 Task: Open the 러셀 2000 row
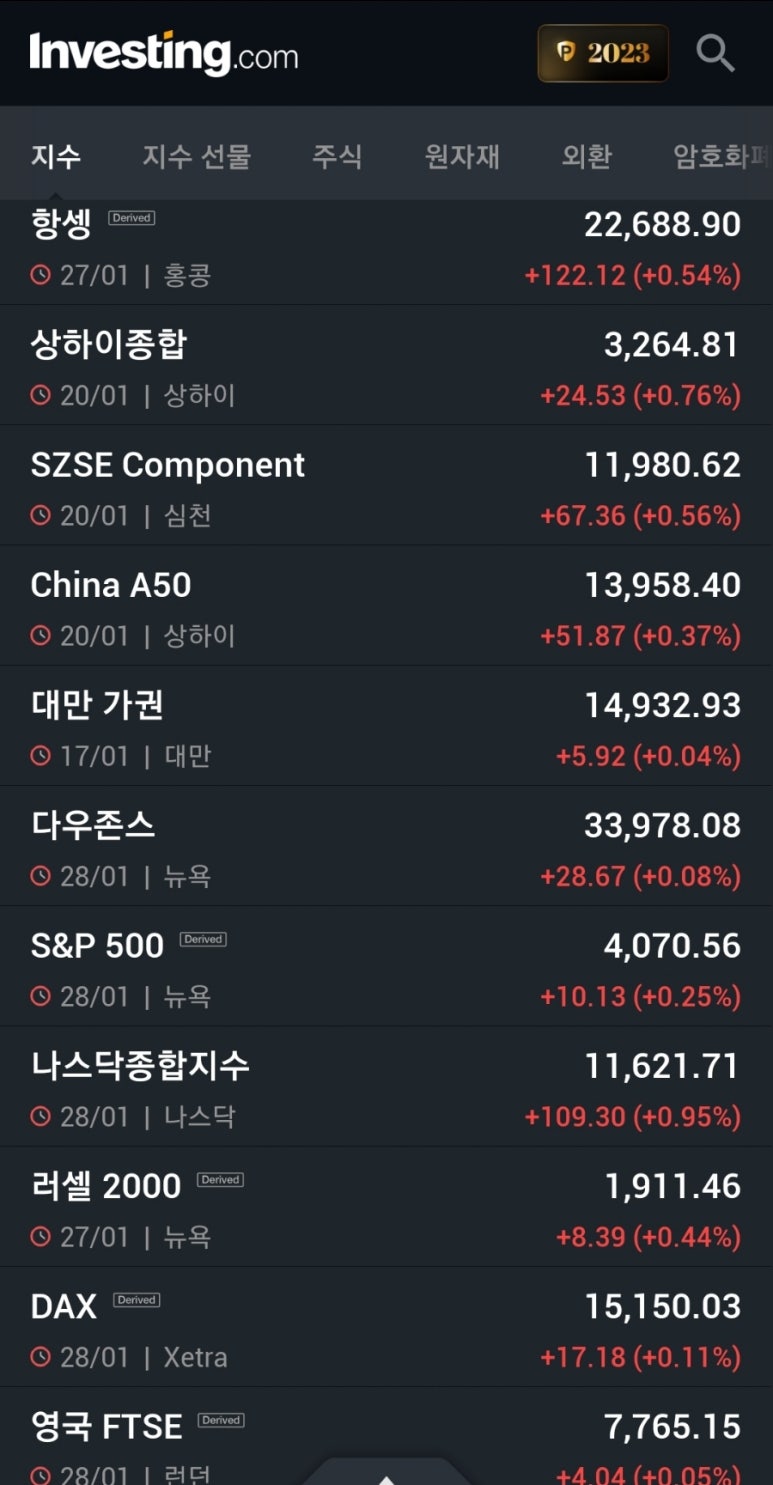pyautogui.click(x=386, y=1206)
